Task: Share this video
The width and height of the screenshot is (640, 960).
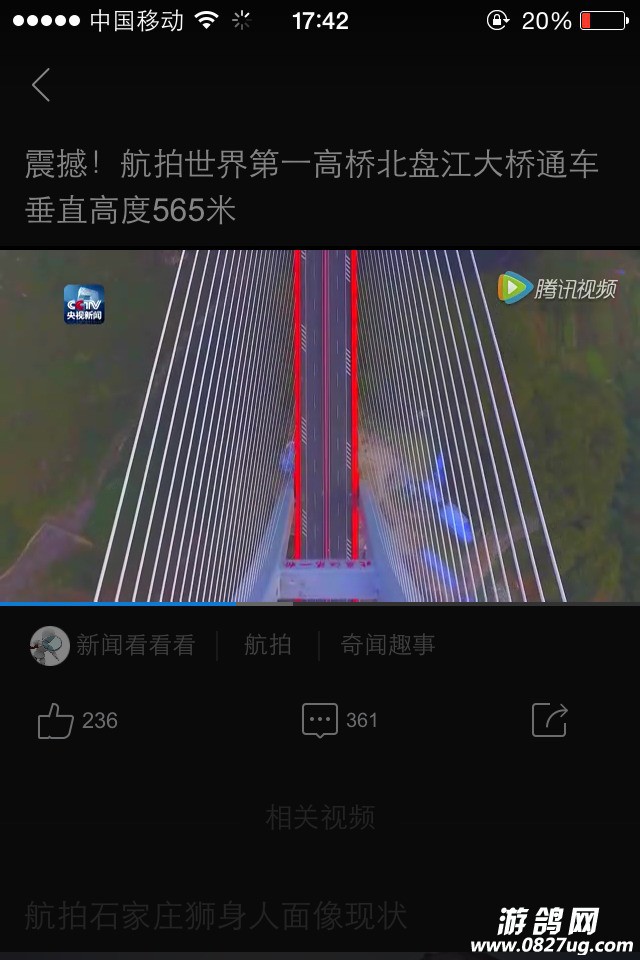Action: click(x=549, y=720)
